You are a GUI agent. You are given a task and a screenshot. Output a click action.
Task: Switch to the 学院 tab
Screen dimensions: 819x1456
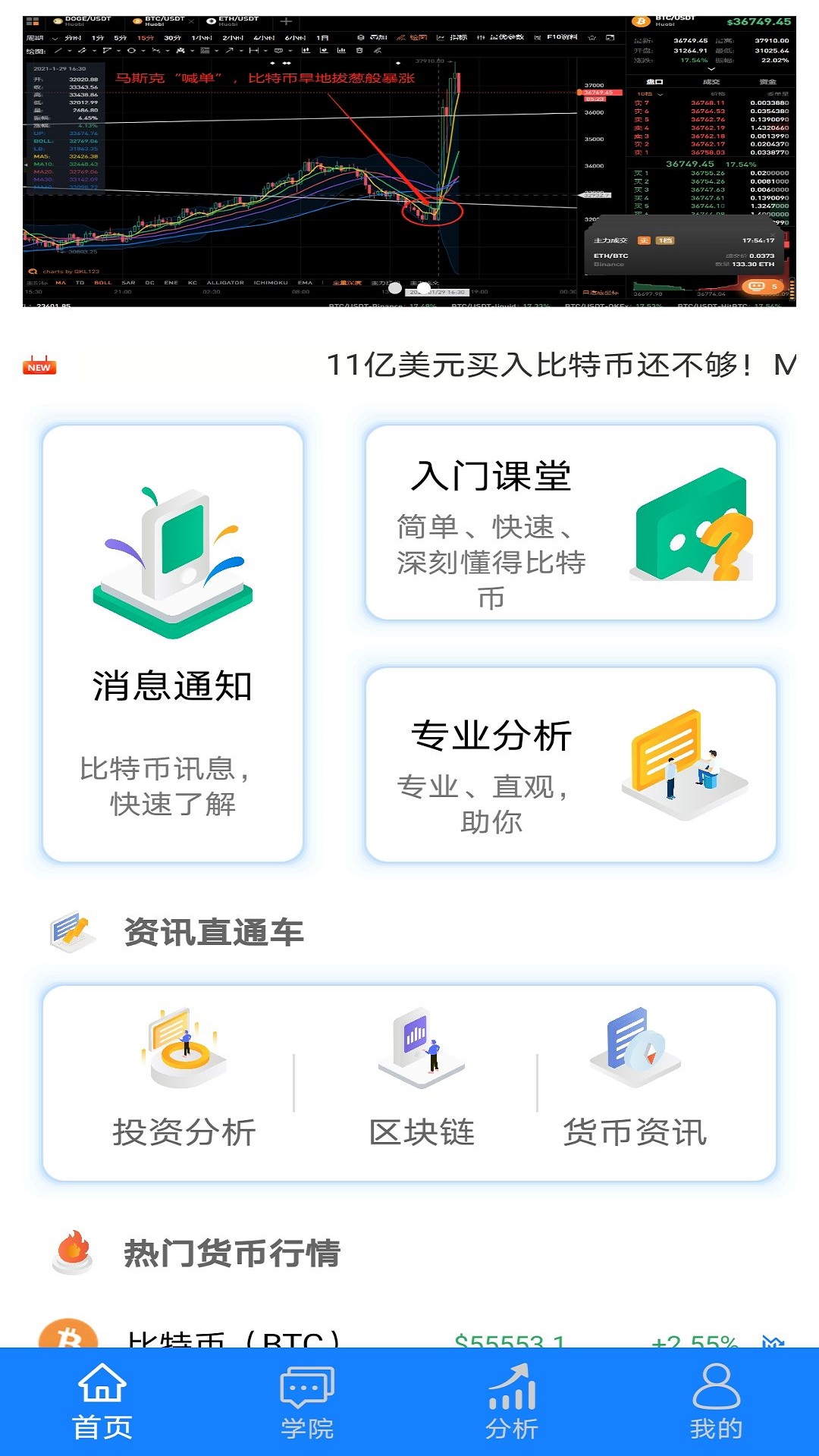point(307,1401)
